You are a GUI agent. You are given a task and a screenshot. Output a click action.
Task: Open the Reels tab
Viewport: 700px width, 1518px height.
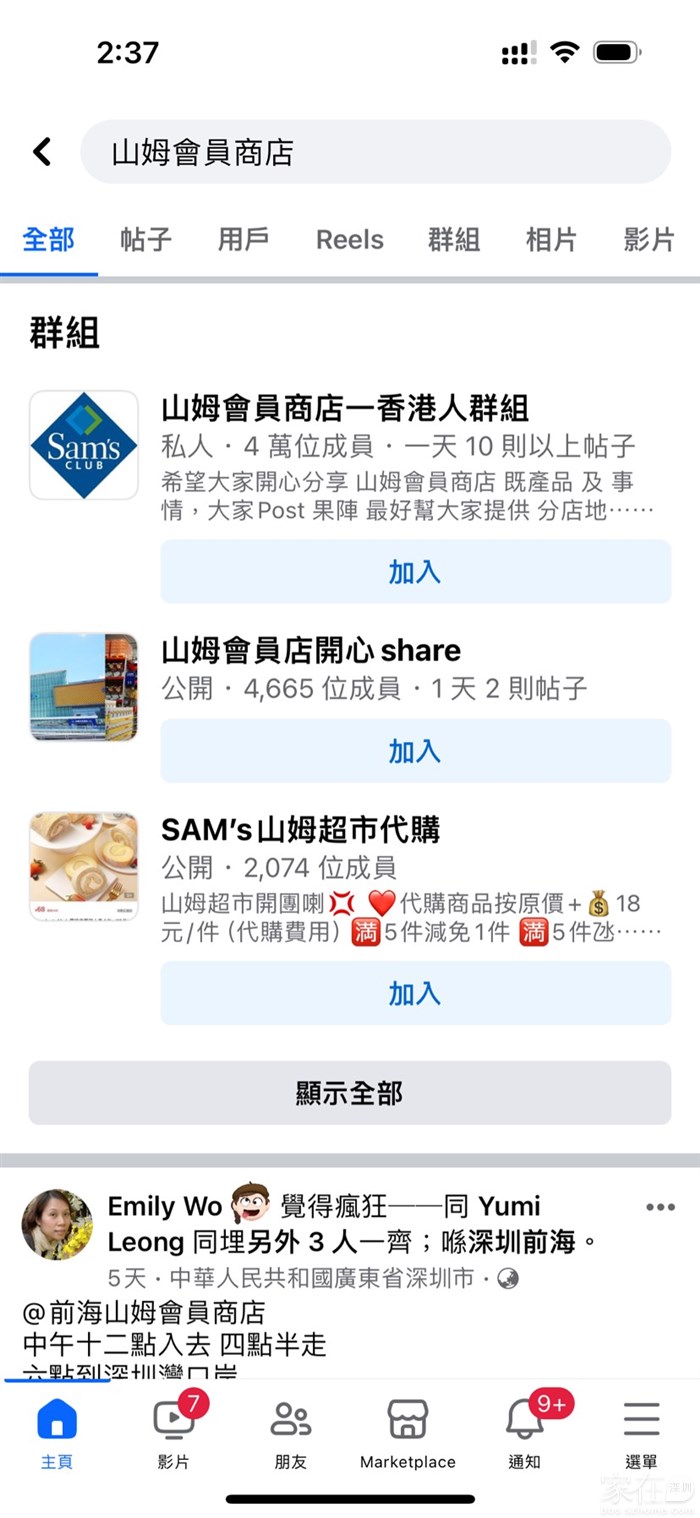(350, 240)
